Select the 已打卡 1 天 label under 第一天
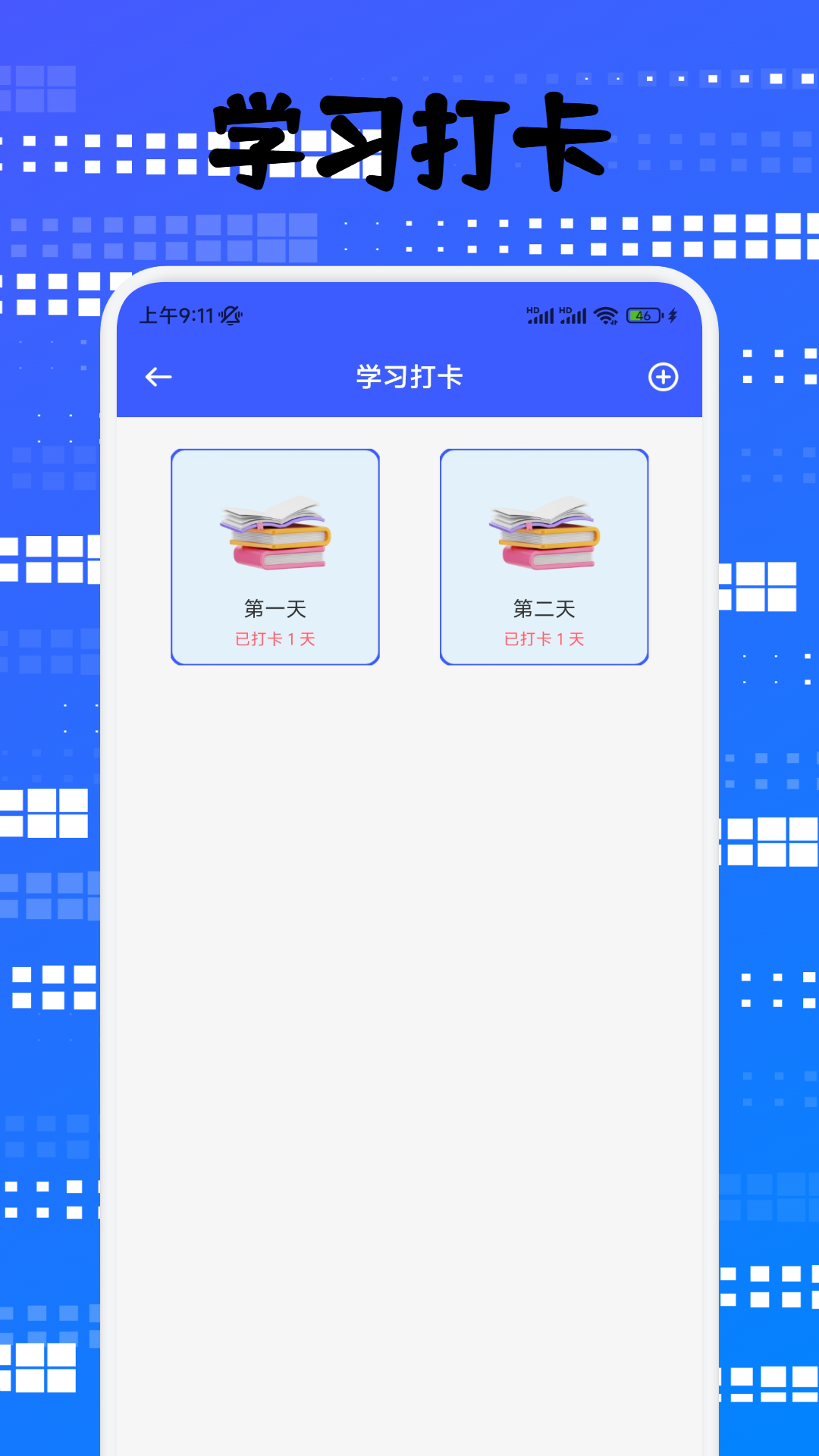819x1456 pixels. 275,639
